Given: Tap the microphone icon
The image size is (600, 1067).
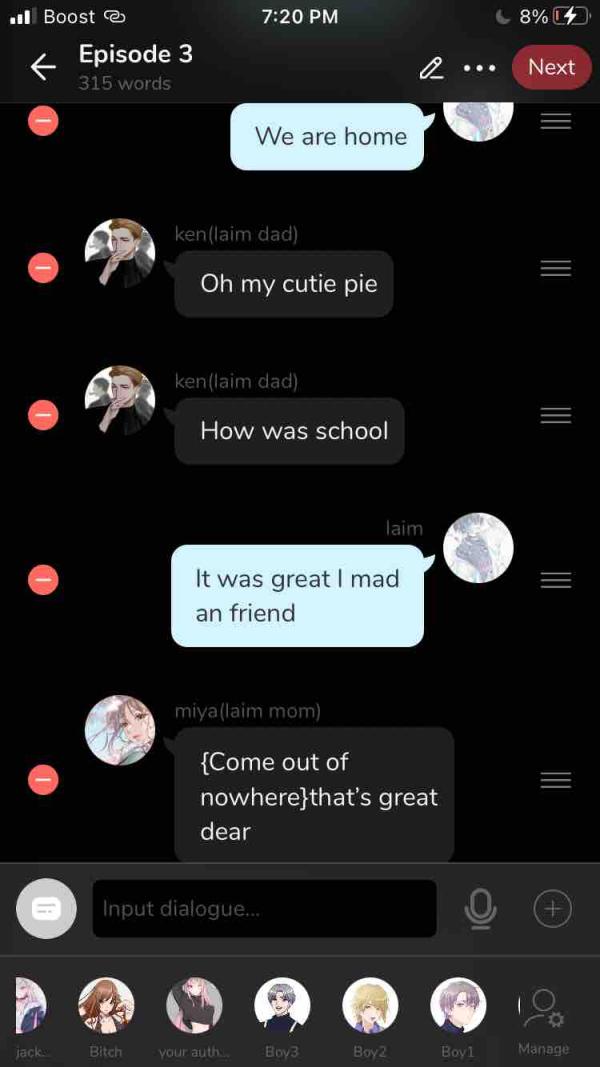Looking at the screenshot, I should pyautogui.click(x=481, y=908).
